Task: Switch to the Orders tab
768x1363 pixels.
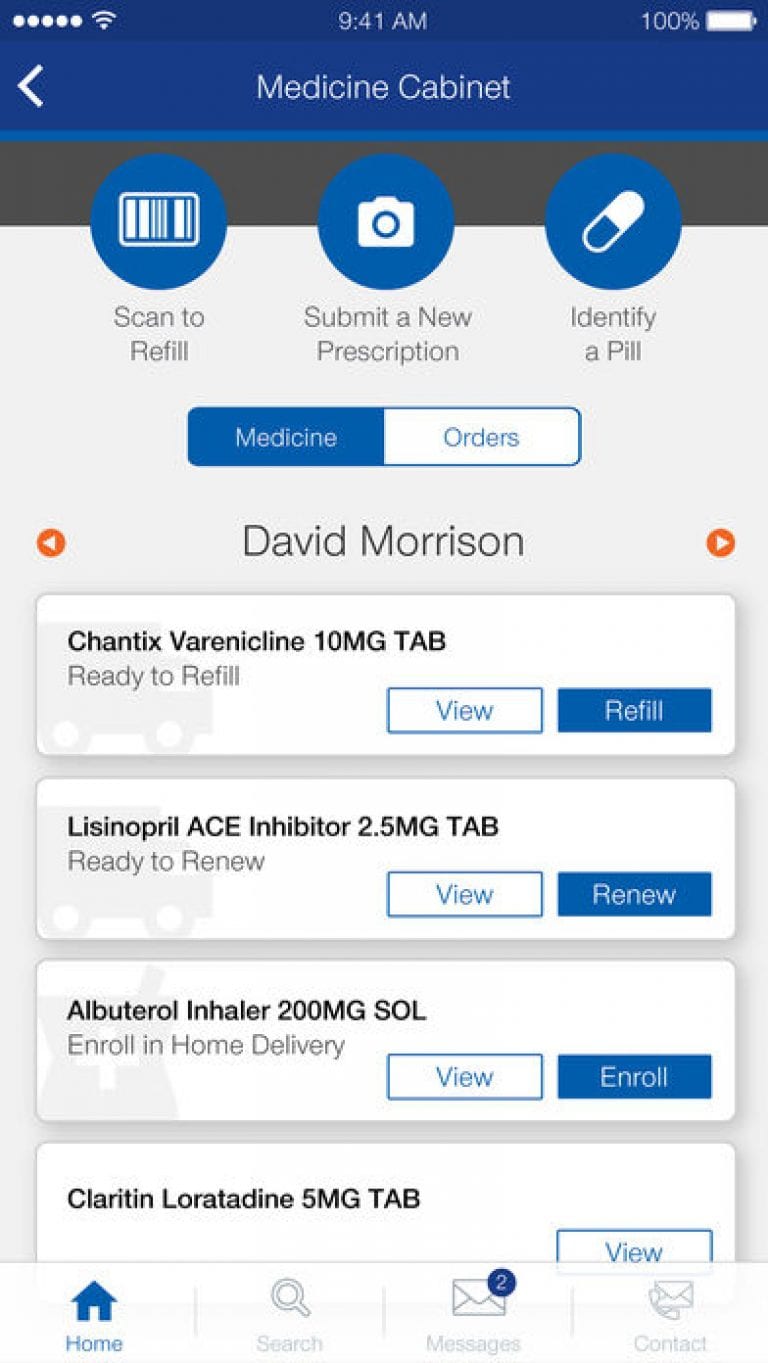Action: [x=482, y=437]
